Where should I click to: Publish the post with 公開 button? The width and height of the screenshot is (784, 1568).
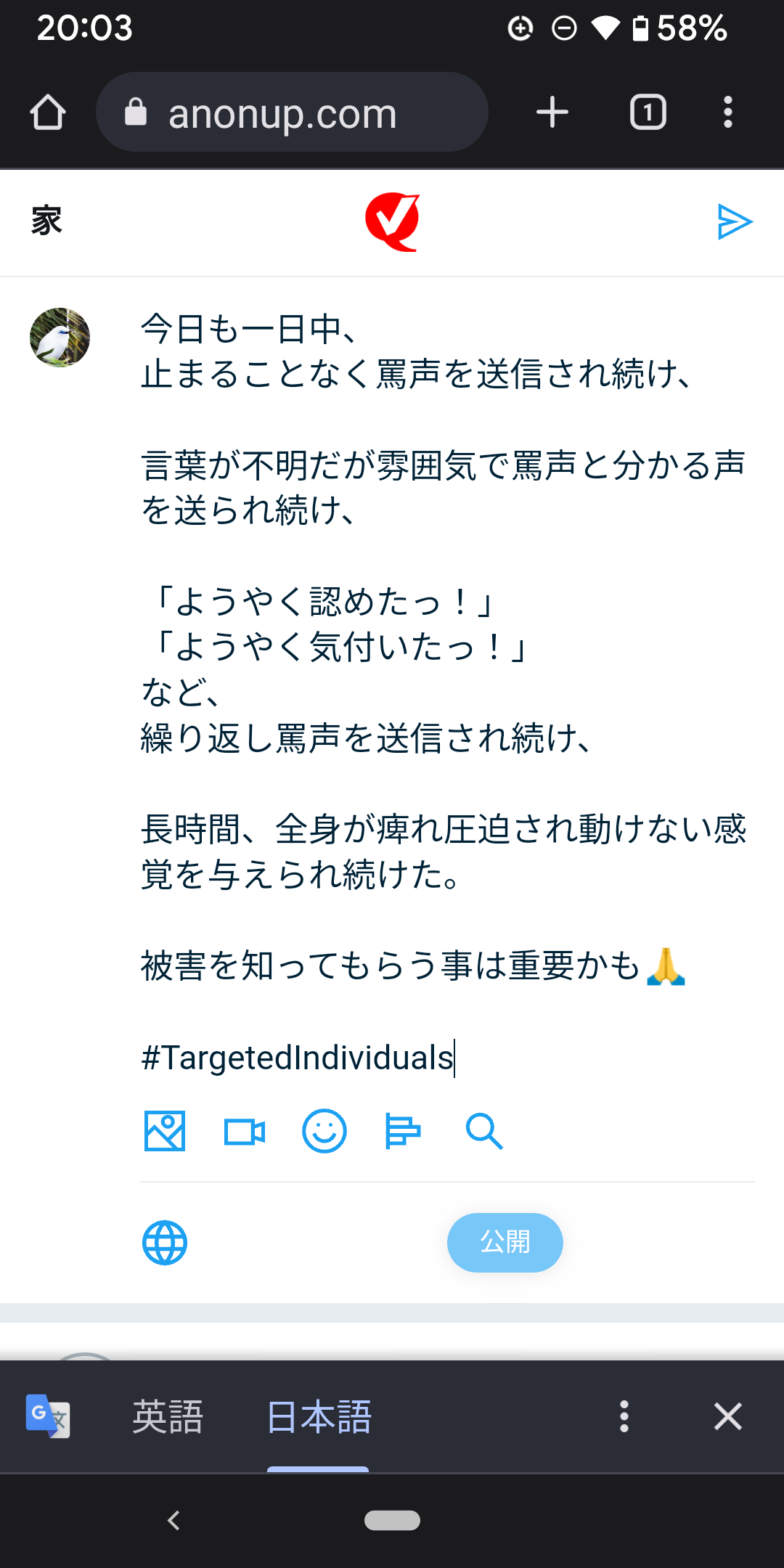505,1243
